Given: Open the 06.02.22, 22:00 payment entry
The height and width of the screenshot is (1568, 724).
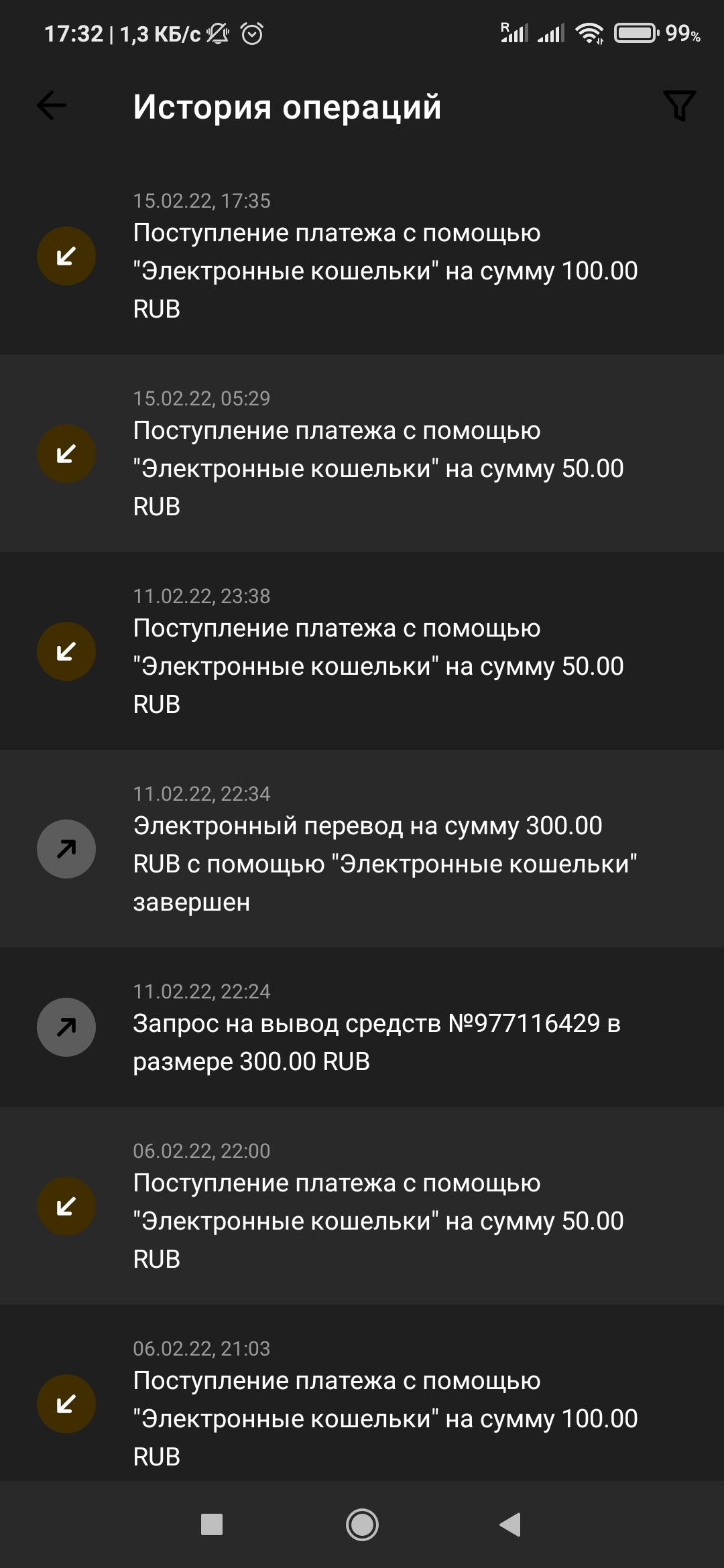Looking at the screenshot, I should 362,1206.
